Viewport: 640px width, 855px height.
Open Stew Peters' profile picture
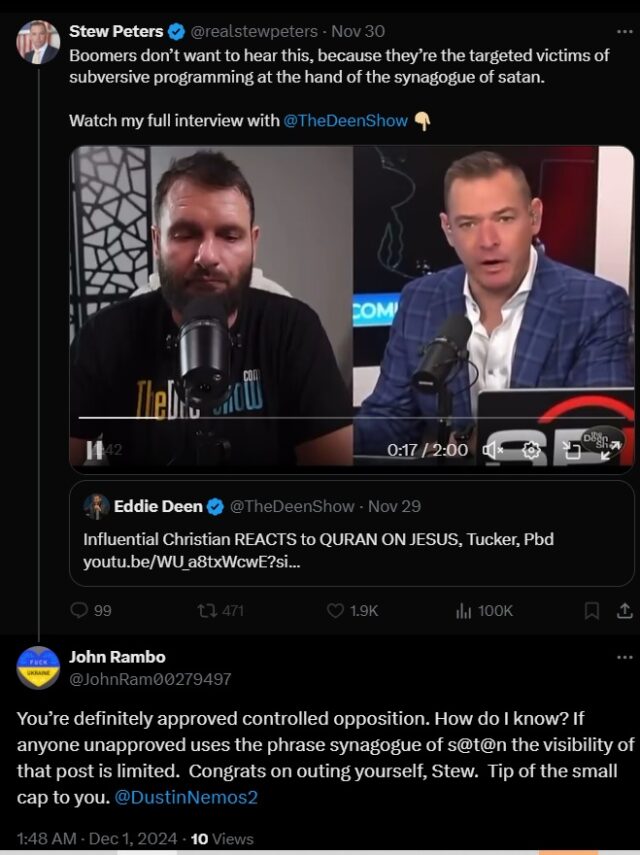pyautogui.click(x=37, y=42)
